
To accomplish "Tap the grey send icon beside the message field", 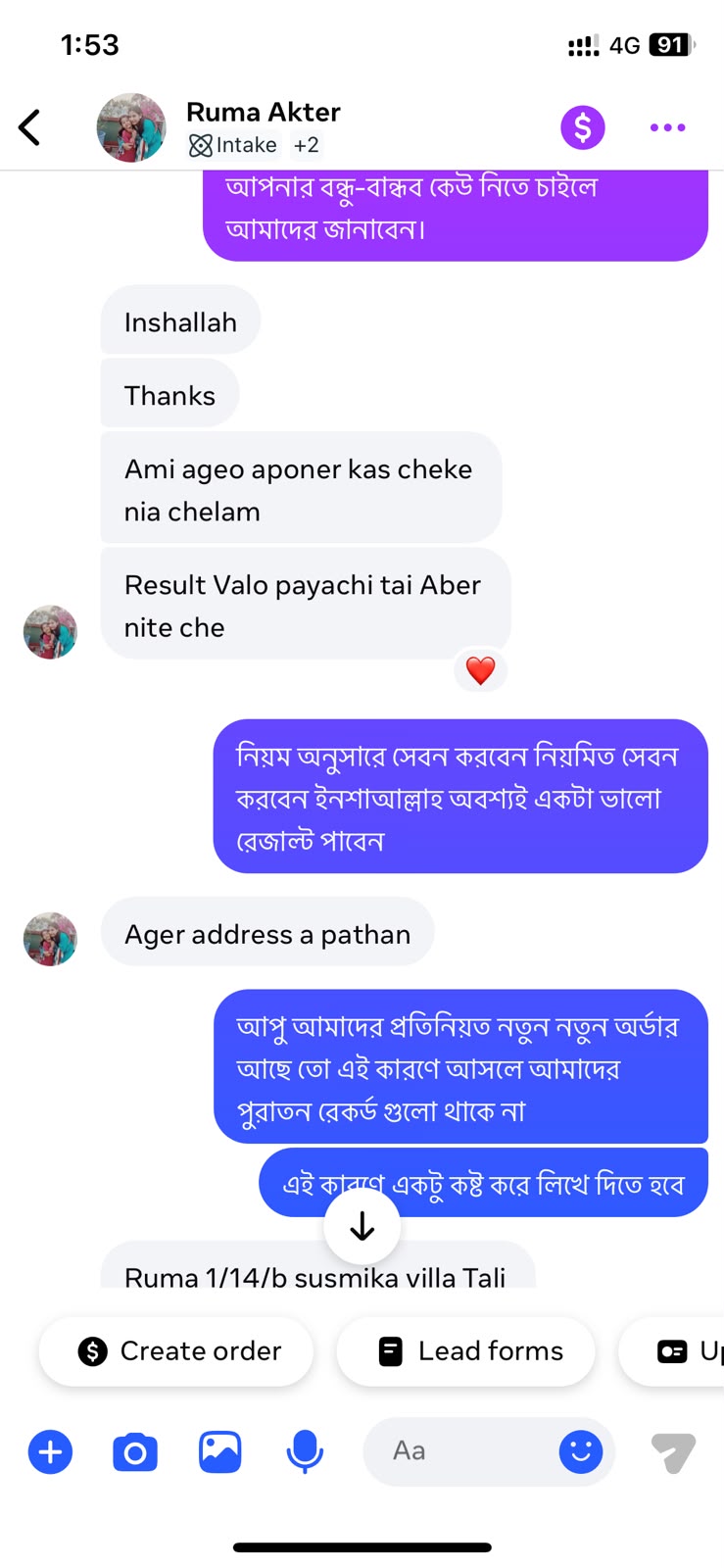I will [x=674, y=1452].
